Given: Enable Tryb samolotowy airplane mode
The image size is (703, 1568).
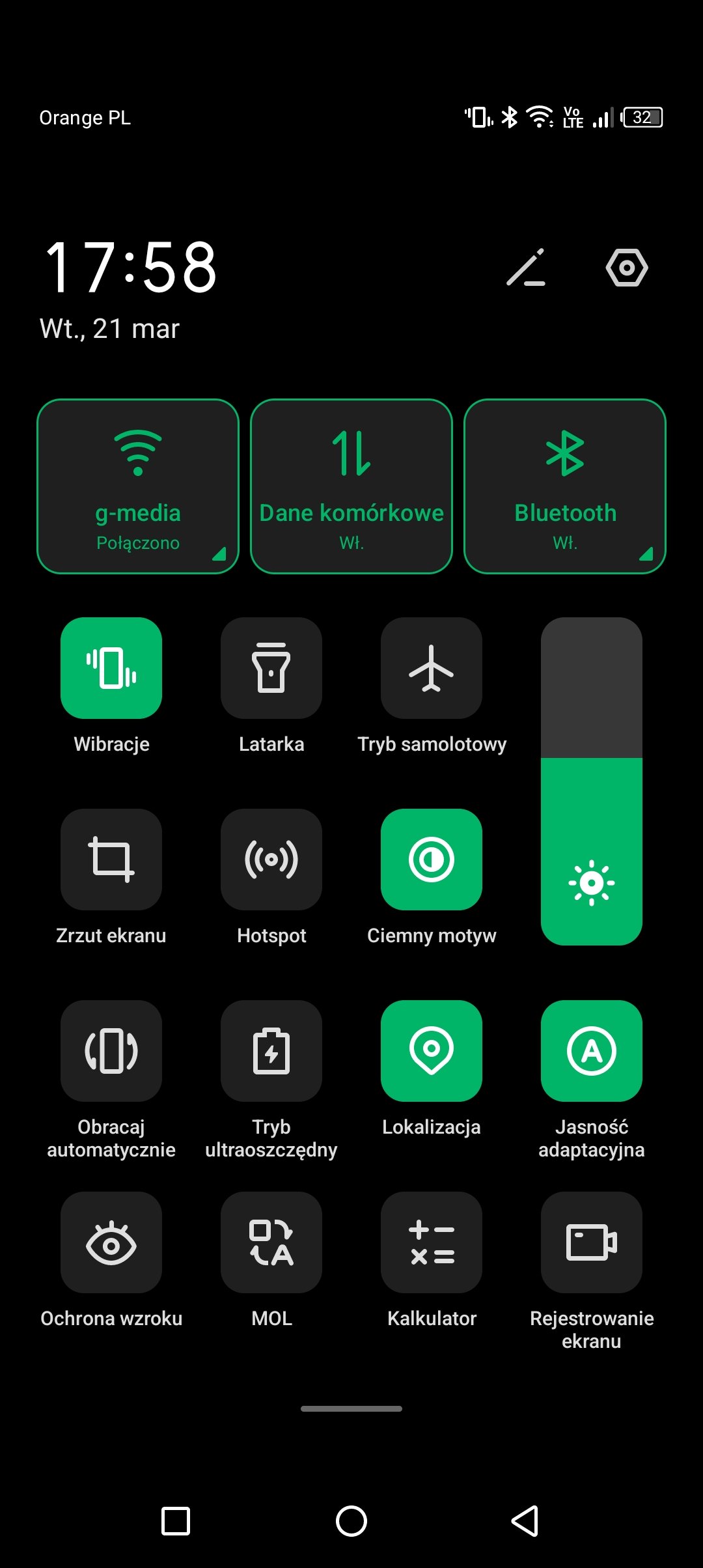Looking at the screenshot, I should click(x=432, y=668).
